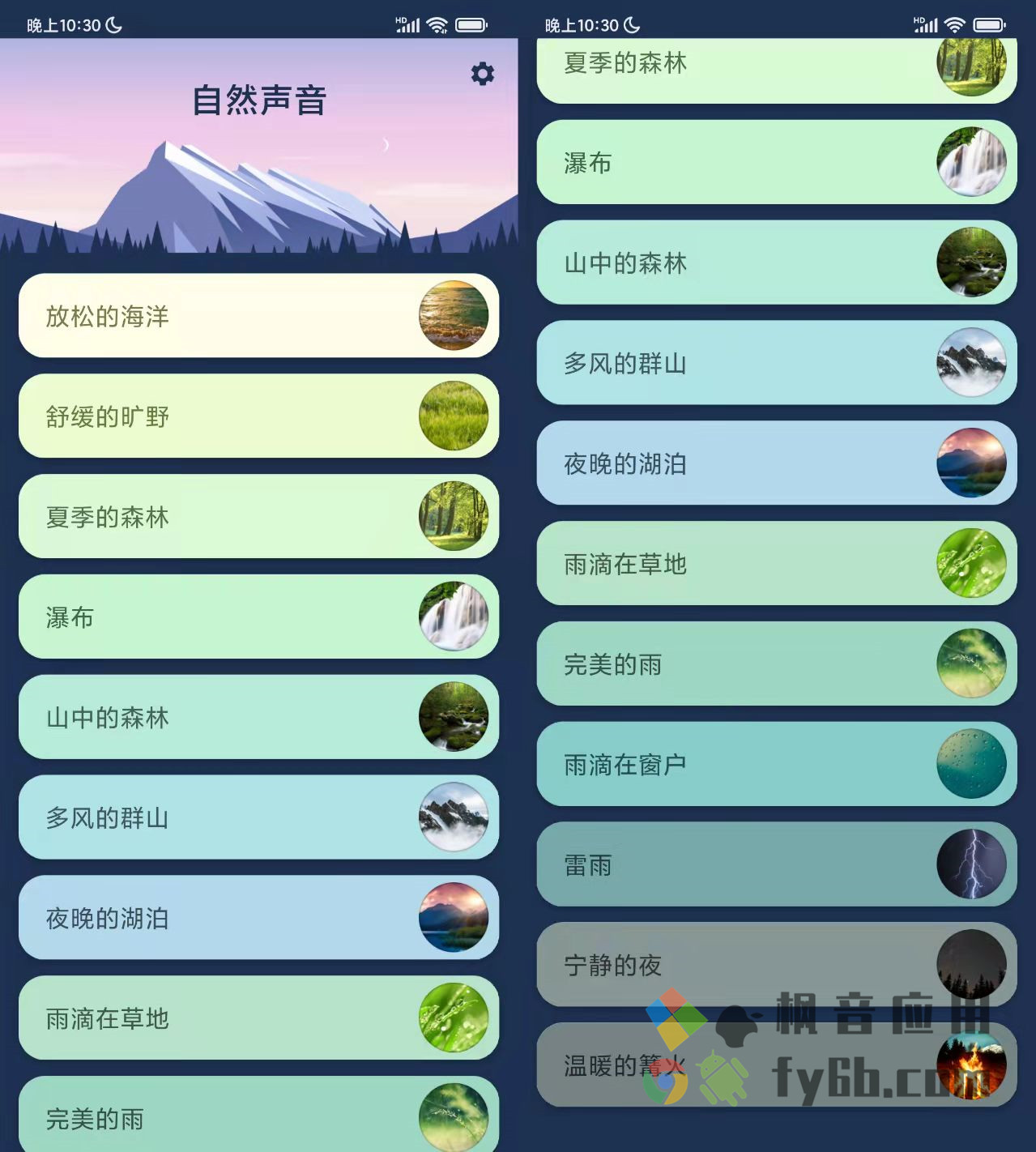Tap the 温暖的篝火 campfire card

point(775,1065)
